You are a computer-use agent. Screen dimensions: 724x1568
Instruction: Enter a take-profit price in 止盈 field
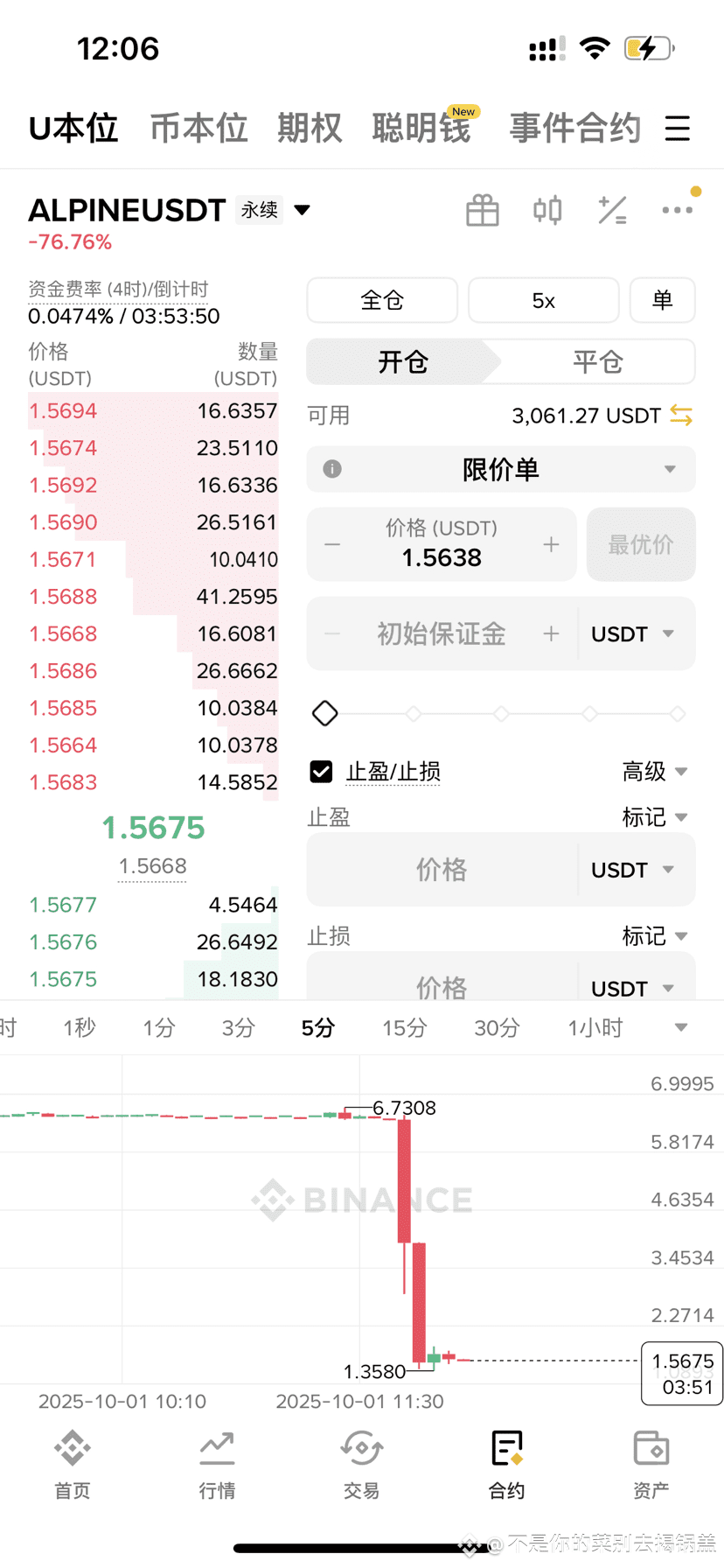(x=441, y=870)
